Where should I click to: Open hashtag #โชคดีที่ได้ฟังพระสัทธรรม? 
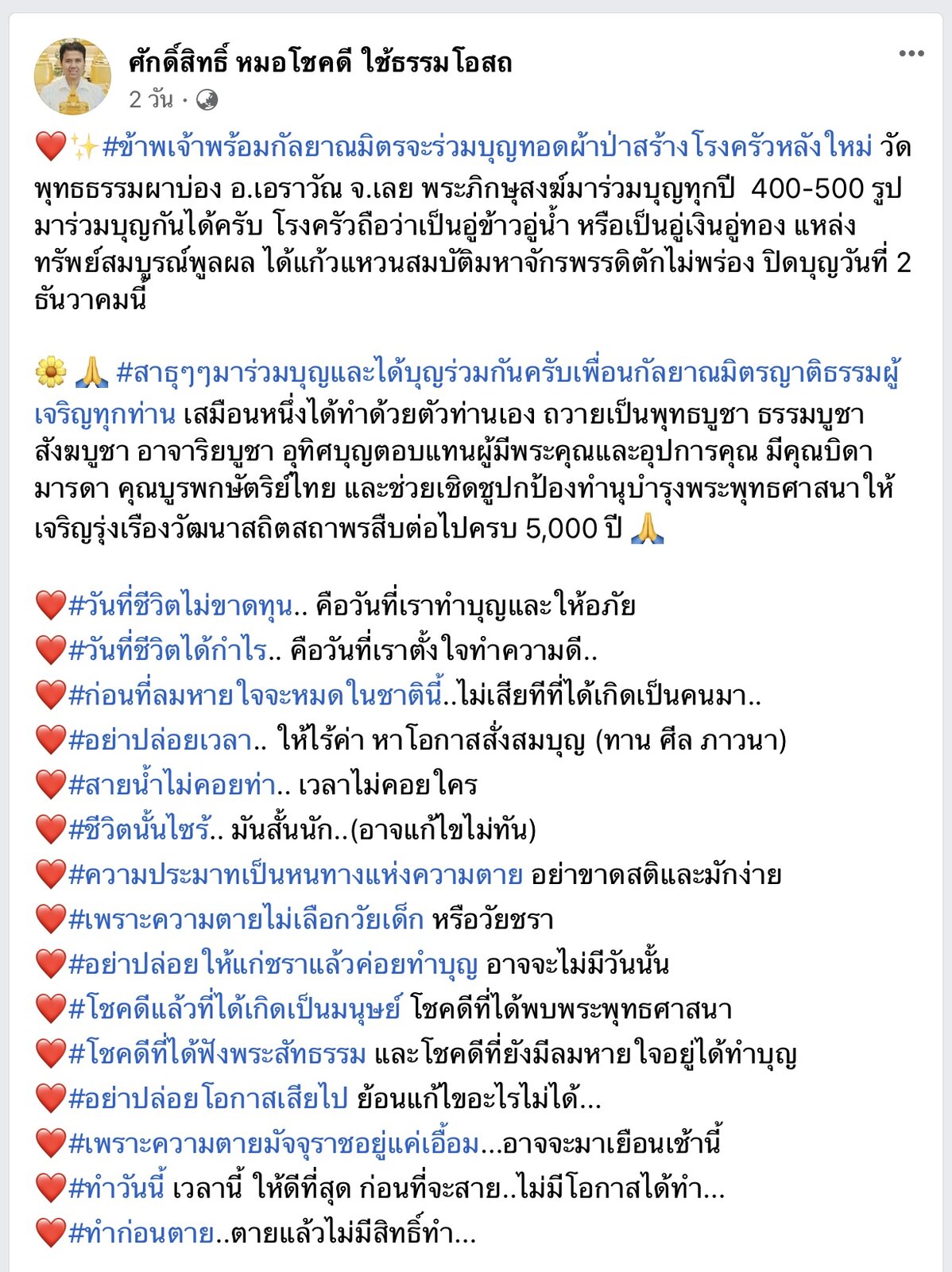pyautogui.click(x=218, y=1054)
